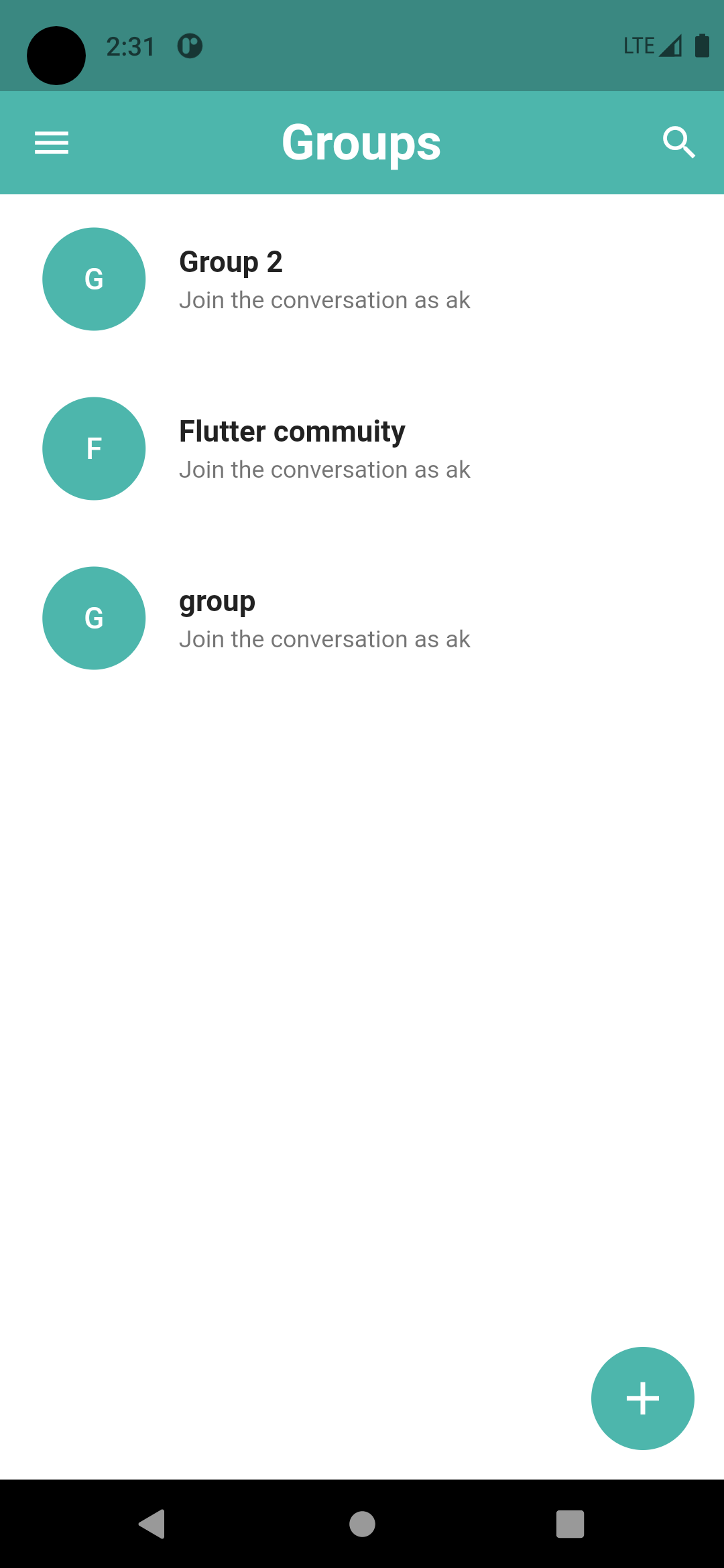The width and height of the screenshot is (724, 1568).
Task: Tap the clock showing 2:31
Action: 131,46
